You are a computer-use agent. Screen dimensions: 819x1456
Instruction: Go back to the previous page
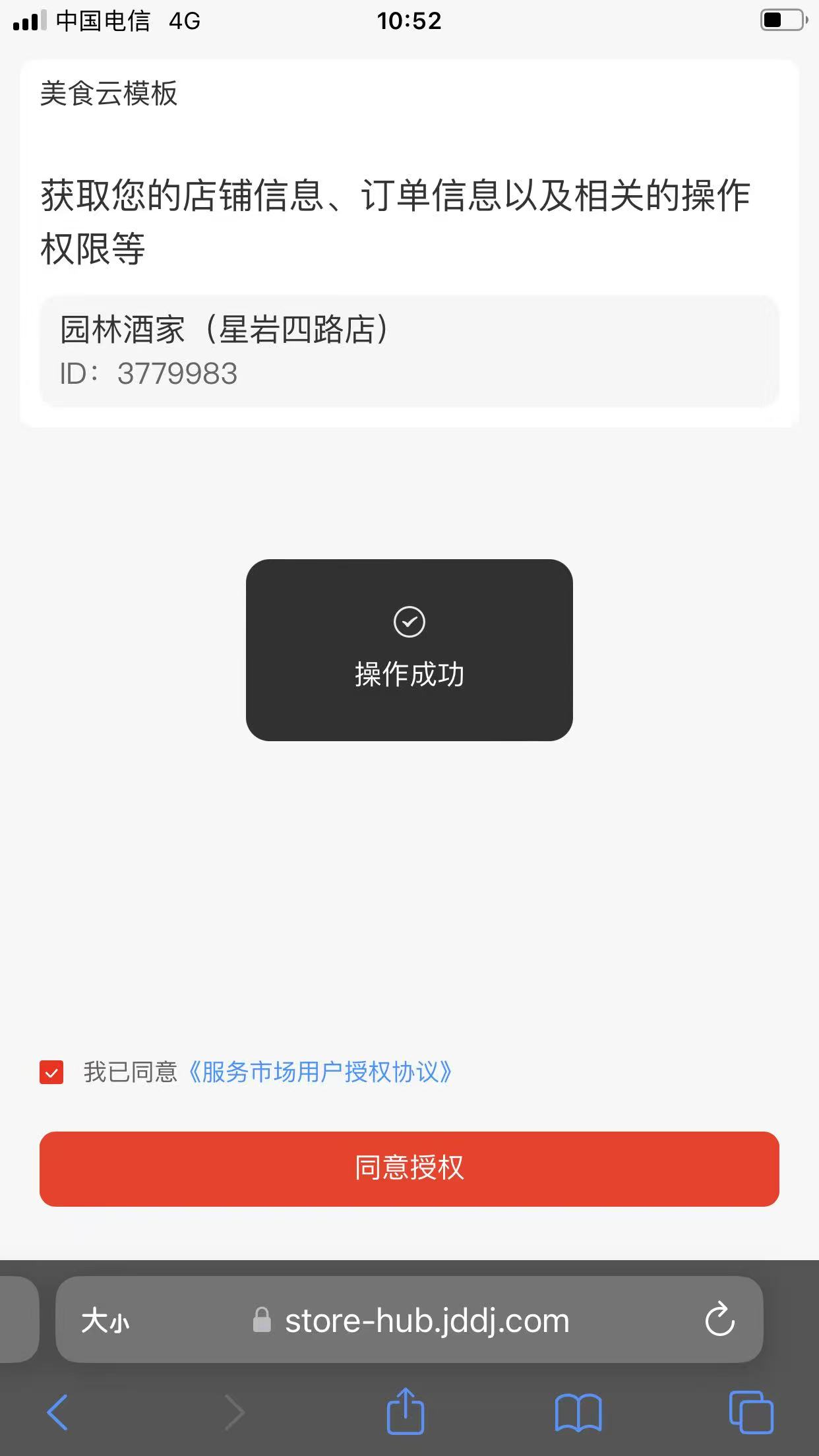point(58,1412)
